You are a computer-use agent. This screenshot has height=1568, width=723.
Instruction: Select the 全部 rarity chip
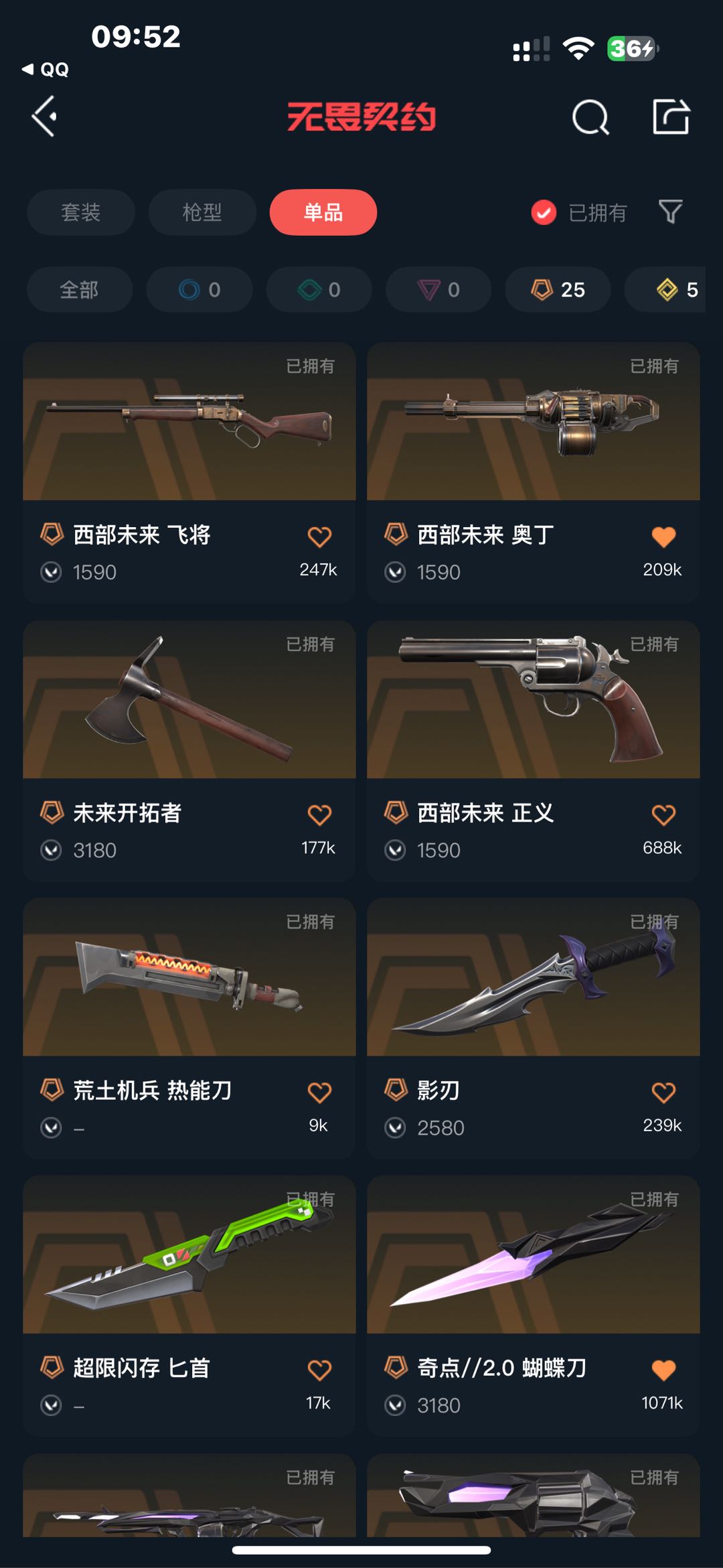[x=80, y=289]
